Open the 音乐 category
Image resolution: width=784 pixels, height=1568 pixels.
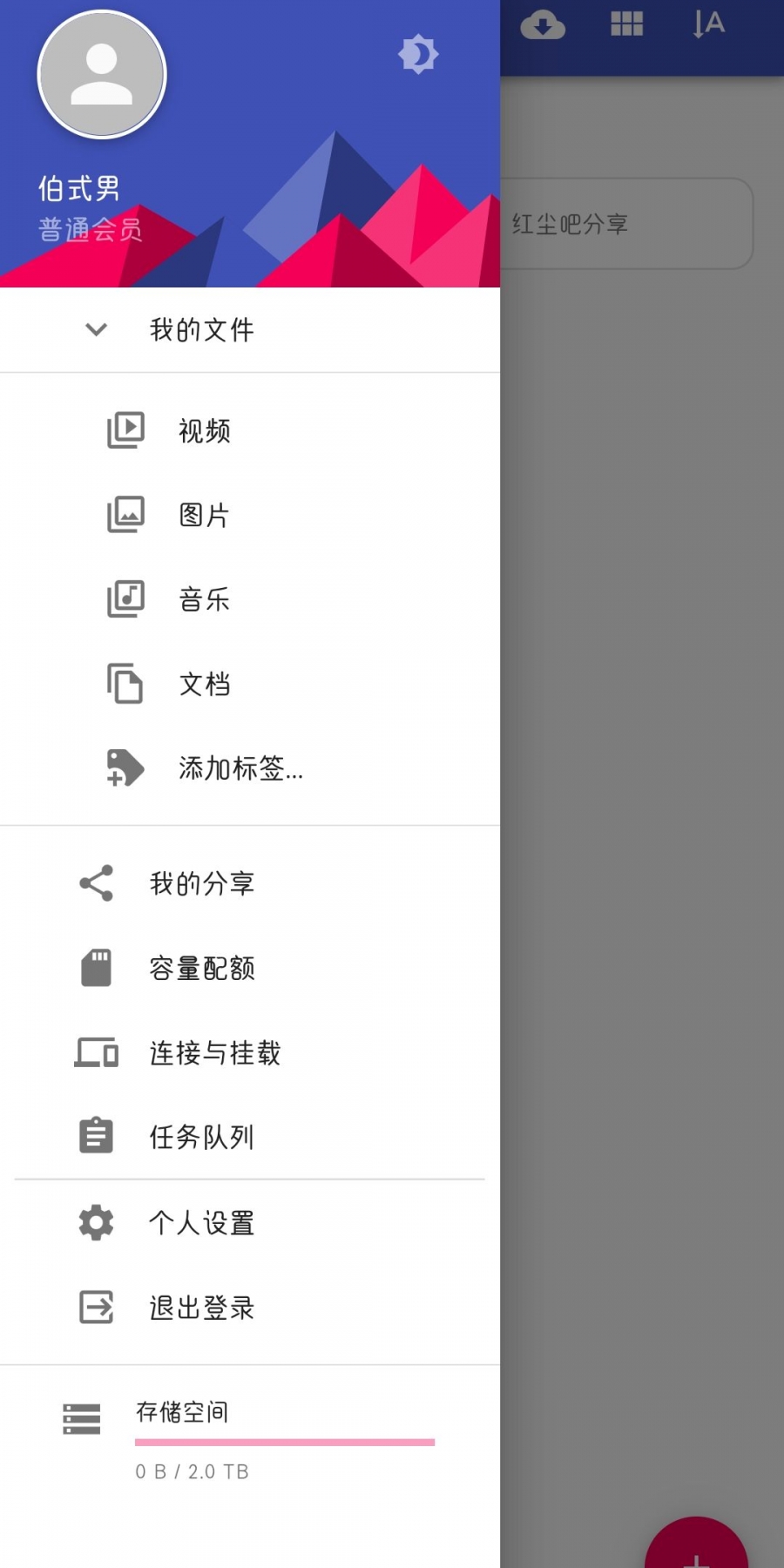click(x=250, y=599)
